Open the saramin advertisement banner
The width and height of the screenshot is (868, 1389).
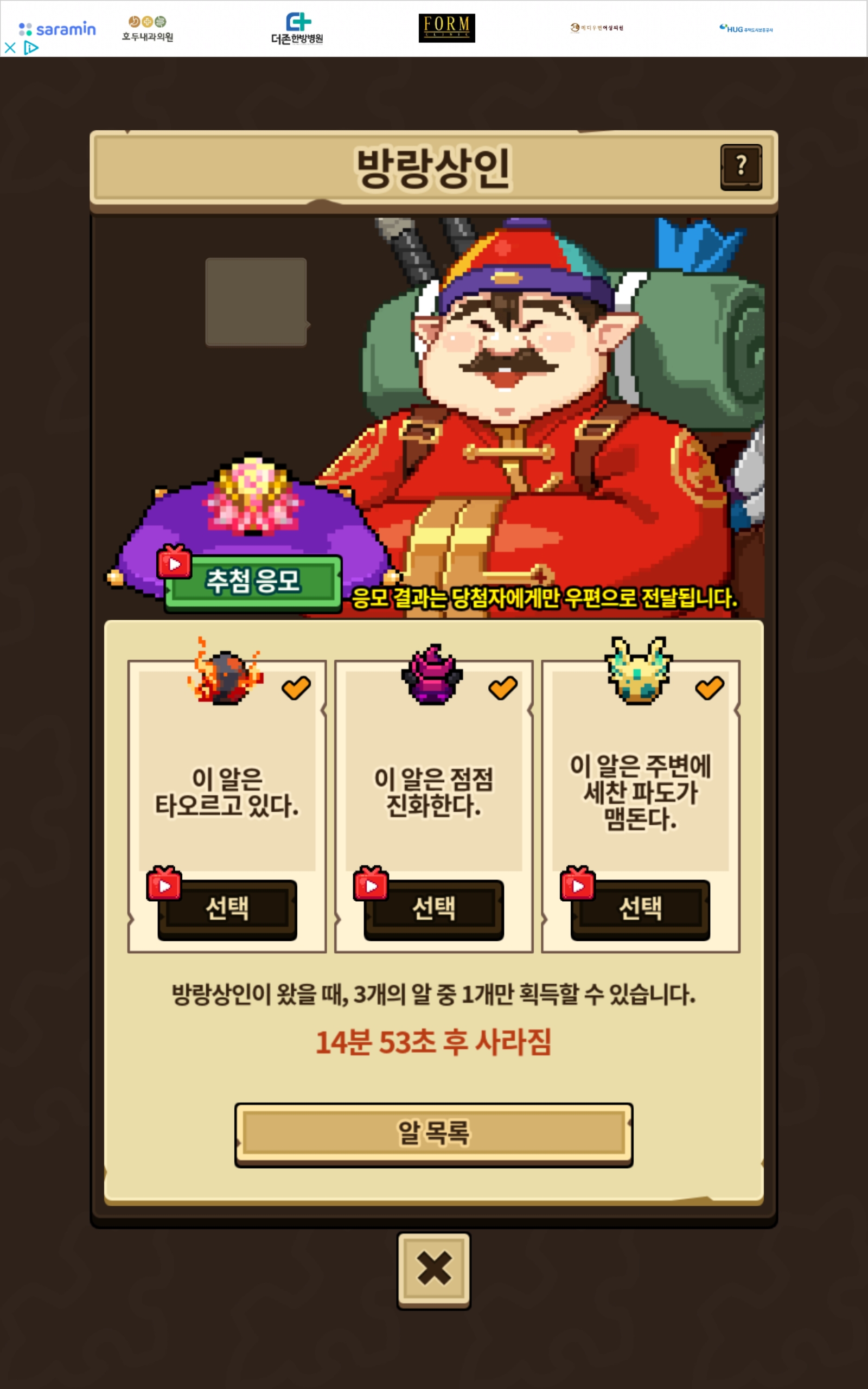(x=58, y=28)
